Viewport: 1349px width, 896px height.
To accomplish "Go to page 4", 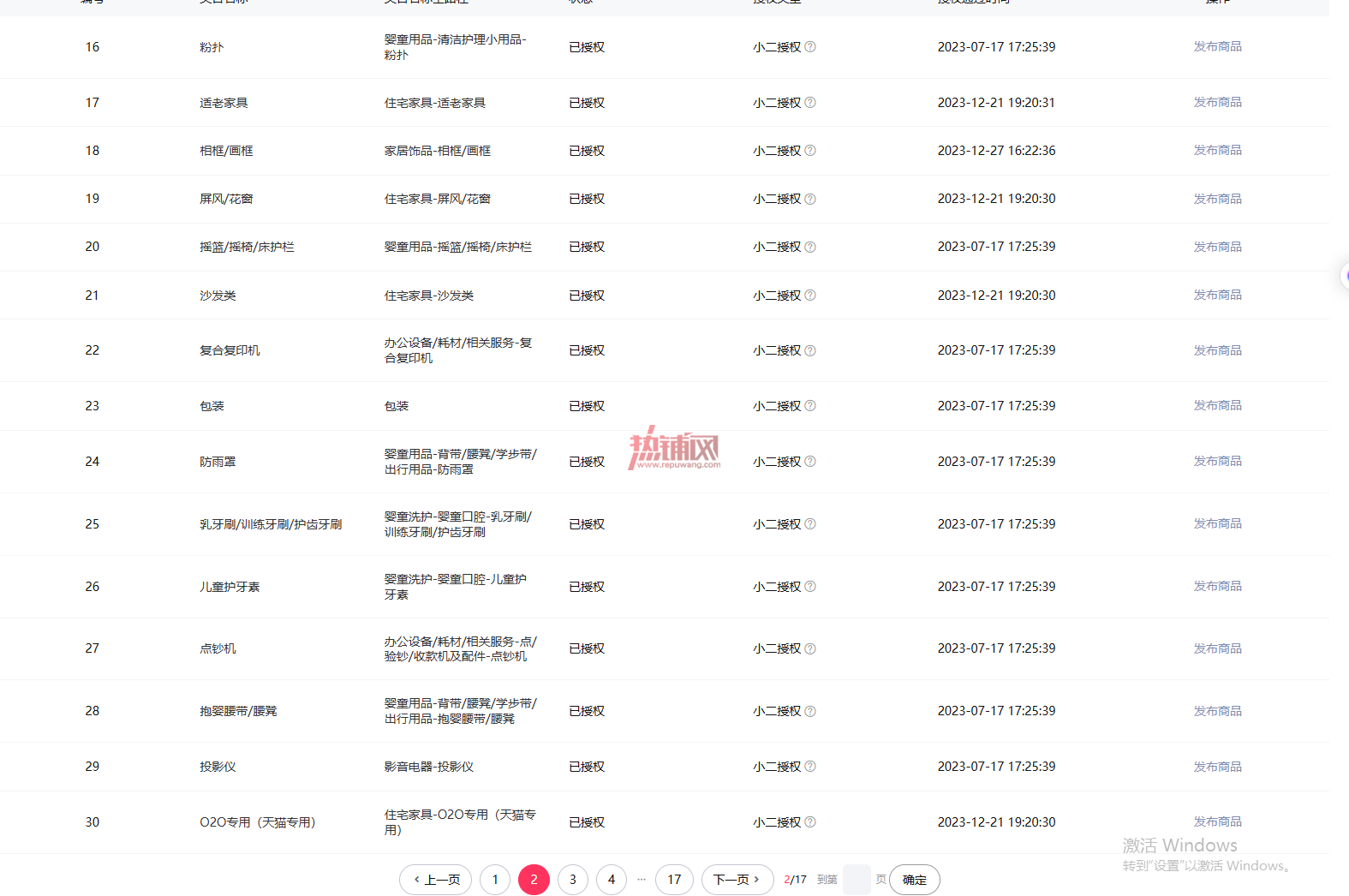I will tap(612, 880).
